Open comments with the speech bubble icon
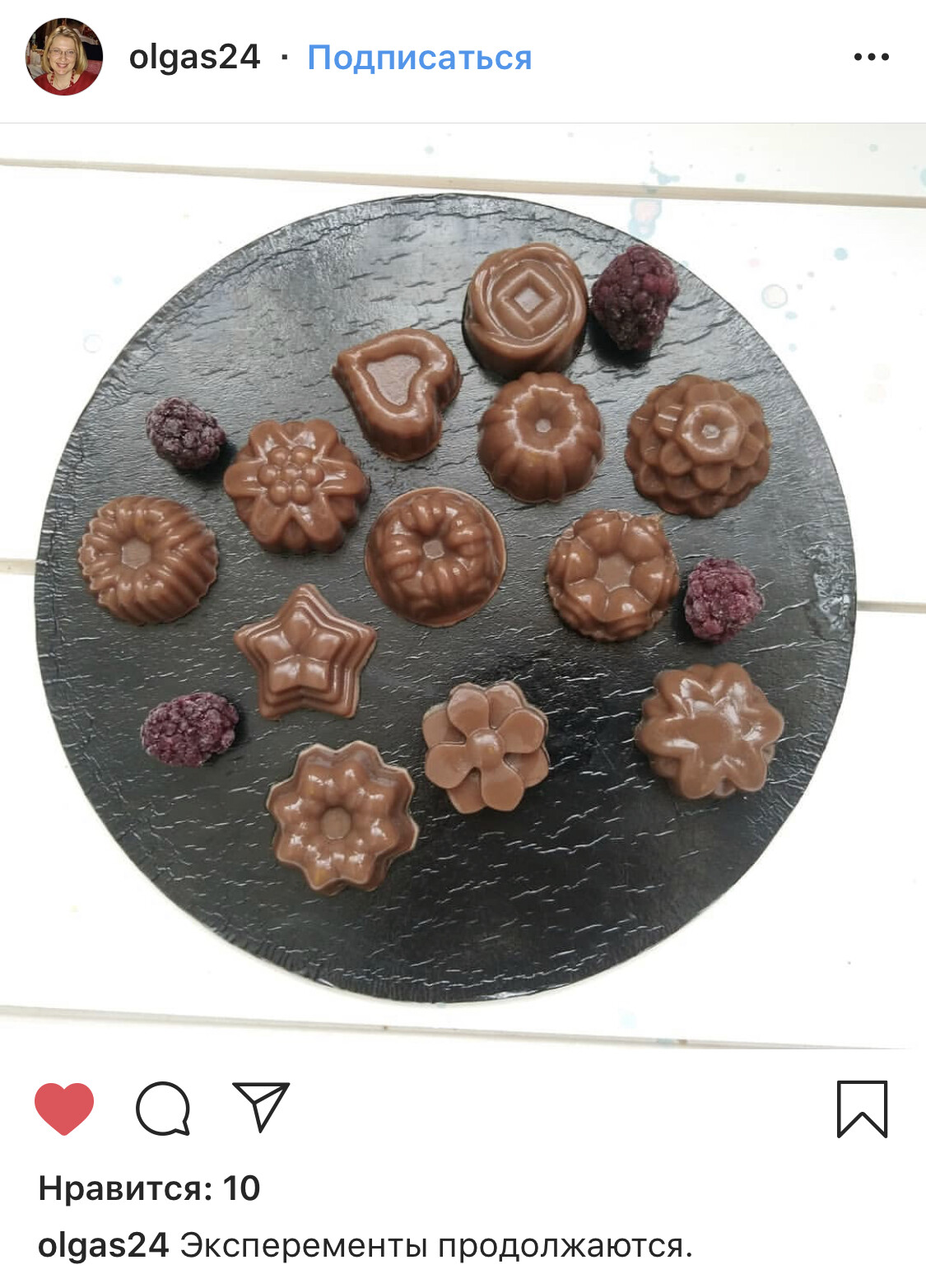 pos(163,1108)
